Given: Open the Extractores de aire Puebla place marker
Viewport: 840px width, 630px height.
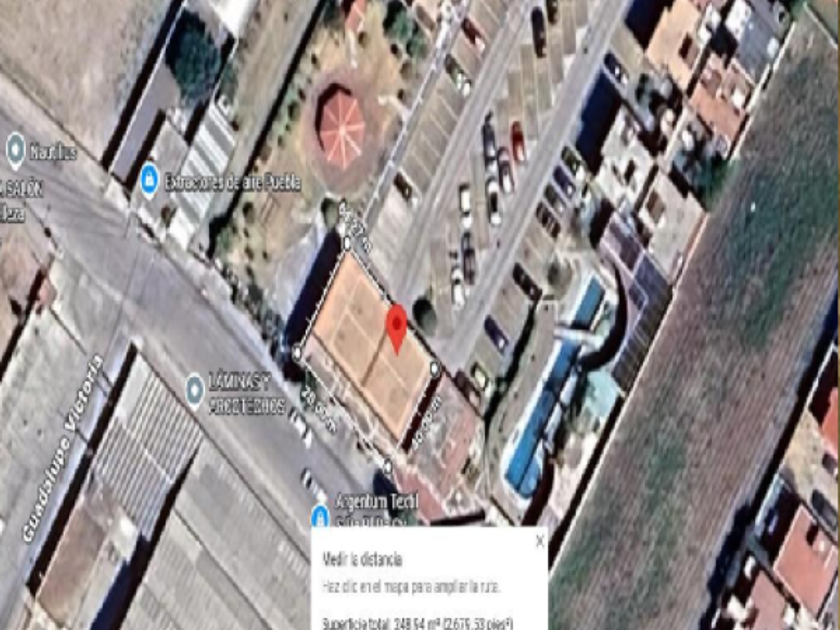Looking at the screenshot, I should 149,181.
